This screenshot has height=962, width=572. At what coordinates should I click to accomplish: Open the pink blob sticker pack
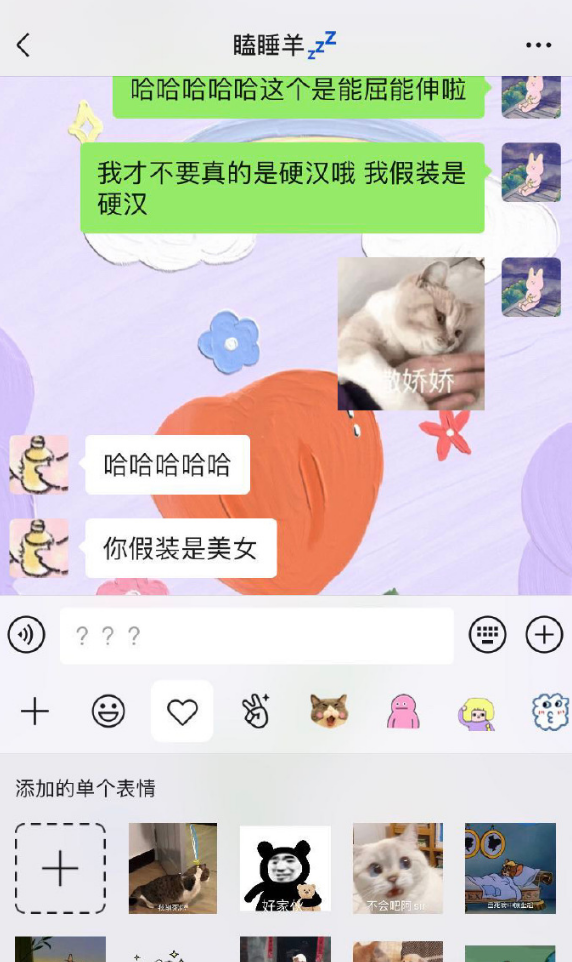click(x=403, y=712)
